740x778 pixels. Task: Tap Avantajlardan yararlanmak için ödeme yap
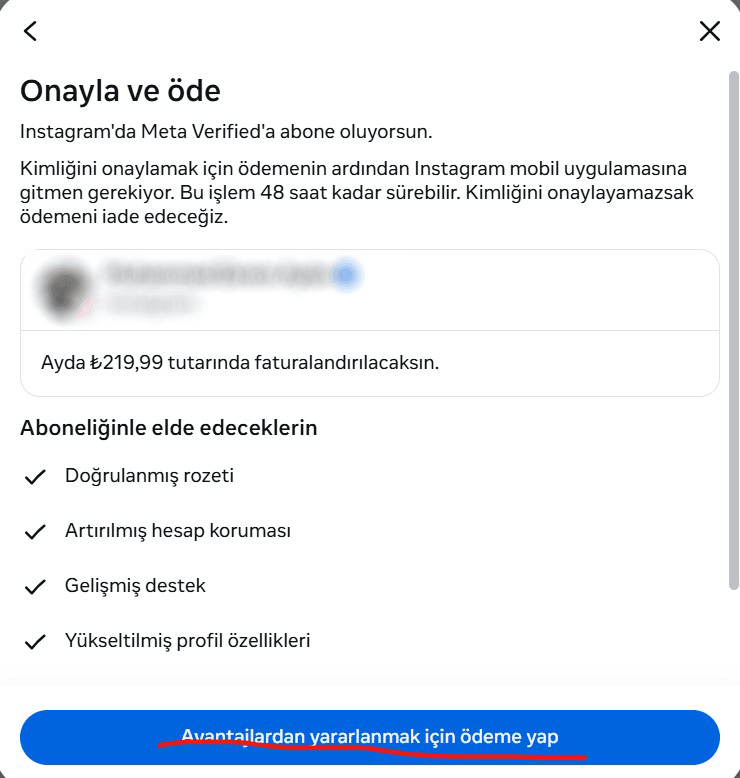tap(370, 737)
